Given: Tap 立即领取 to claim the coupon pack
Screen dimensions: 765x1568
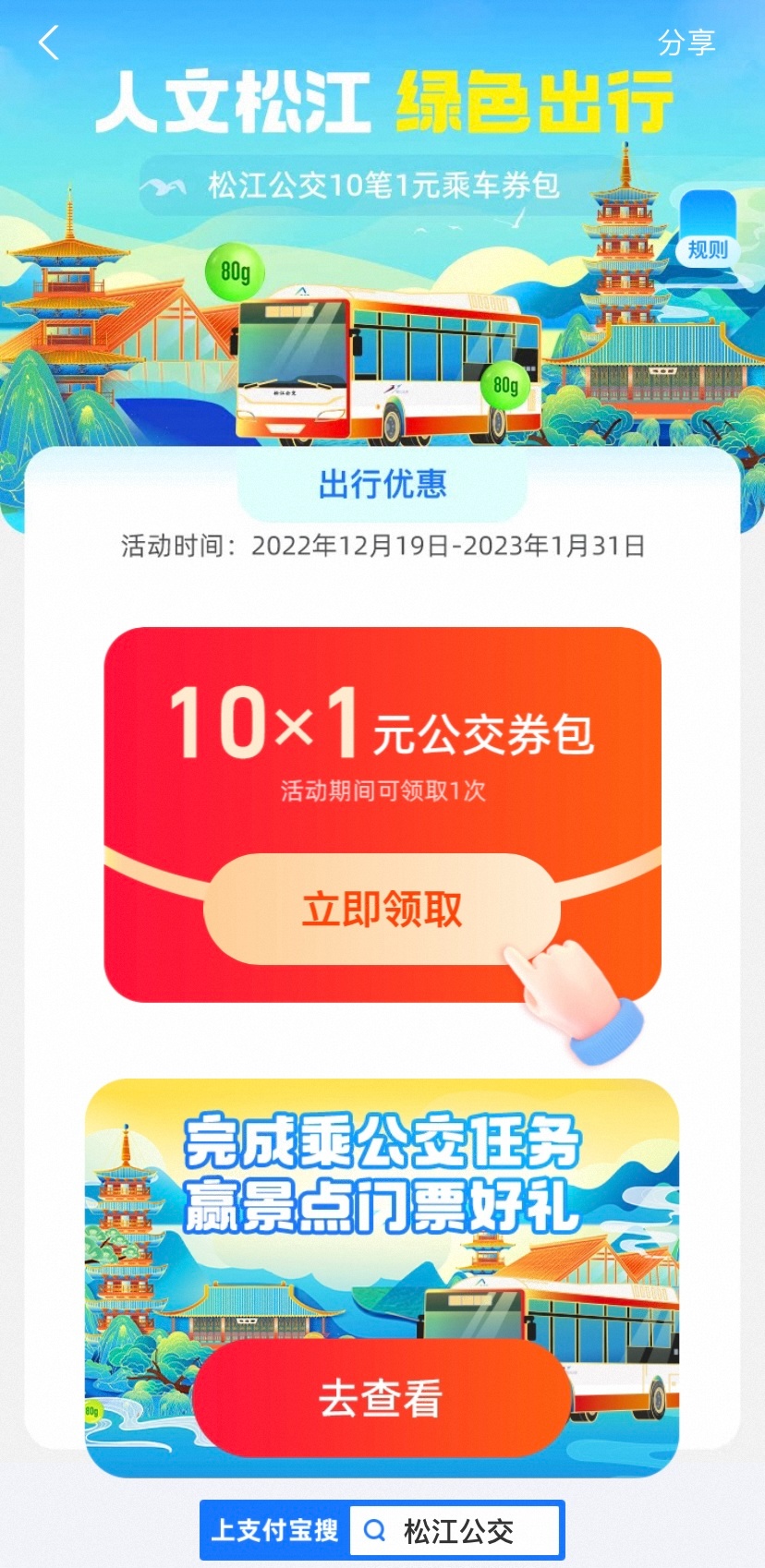Looking at the screenshot, I should [x=382, y=910].
